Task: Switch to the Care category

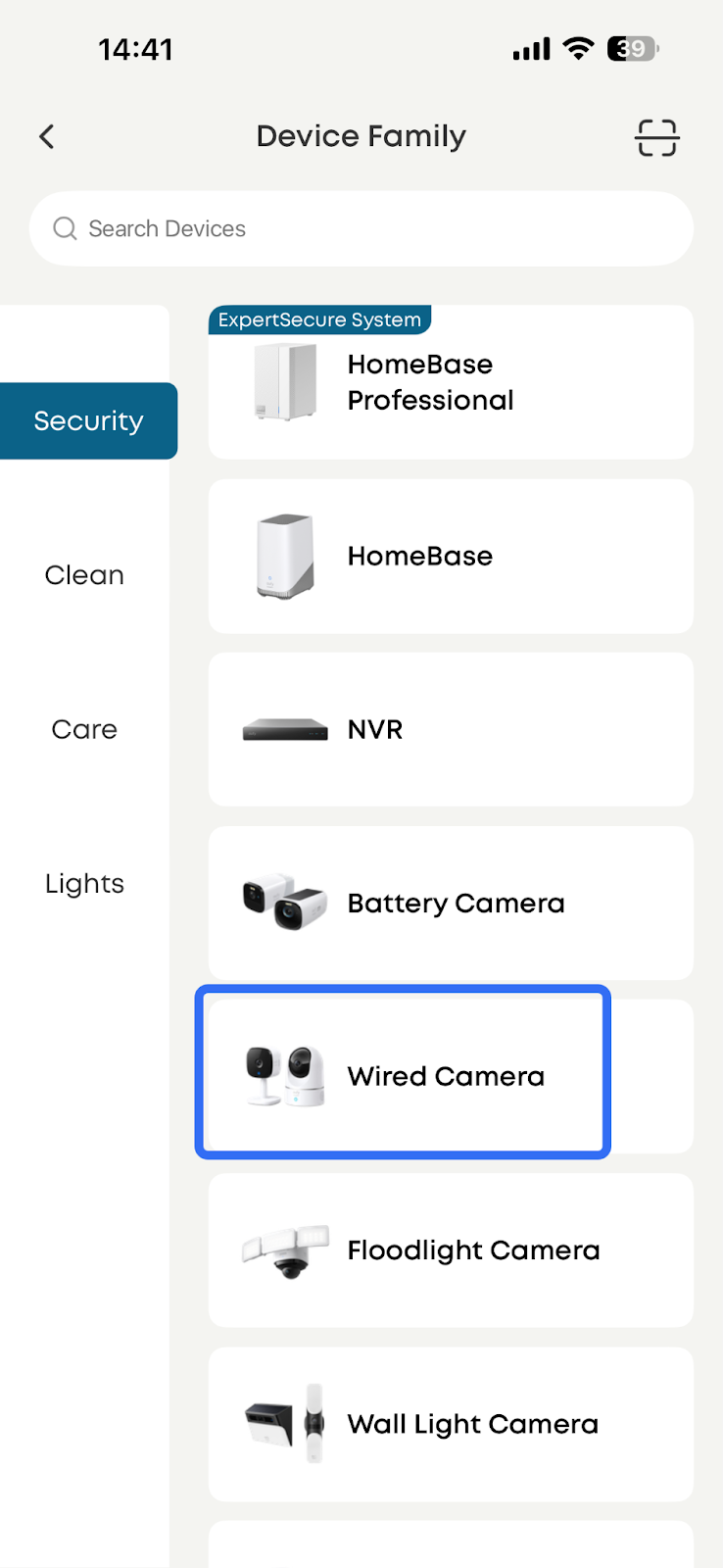Action: 84,729
